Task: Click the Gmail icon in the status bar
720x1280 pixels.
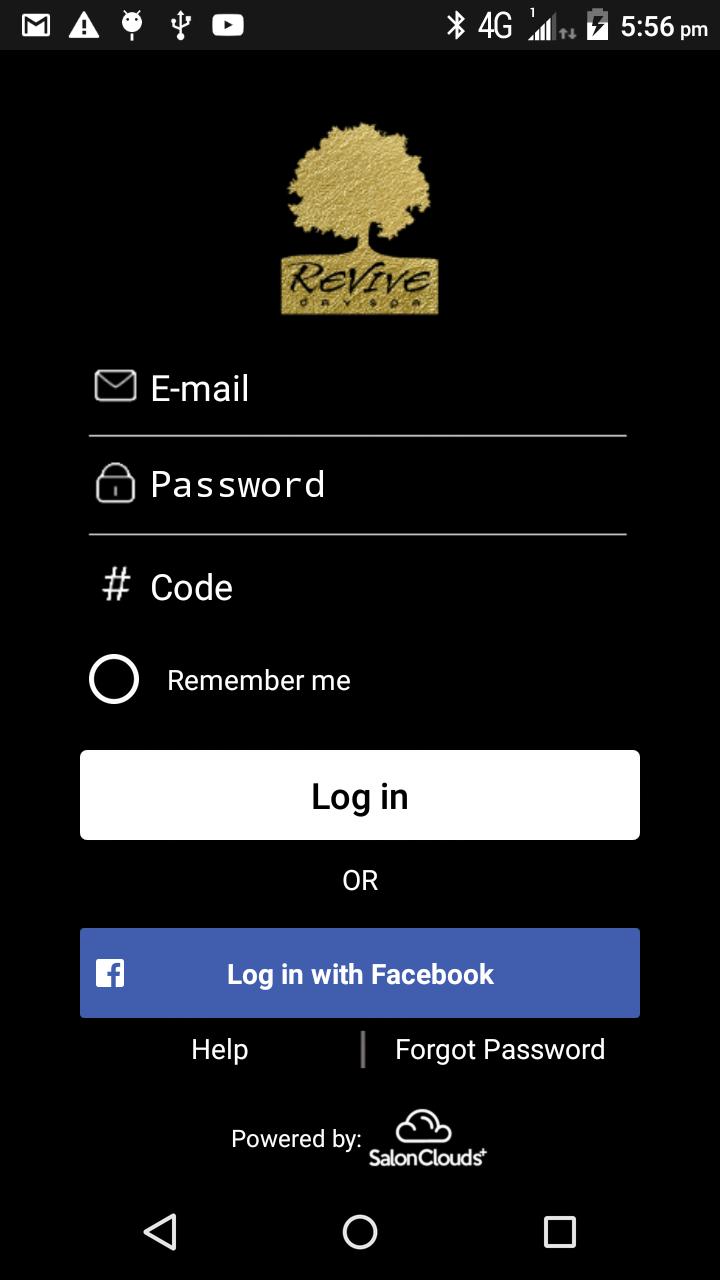Action: click(x=36, y=25)
